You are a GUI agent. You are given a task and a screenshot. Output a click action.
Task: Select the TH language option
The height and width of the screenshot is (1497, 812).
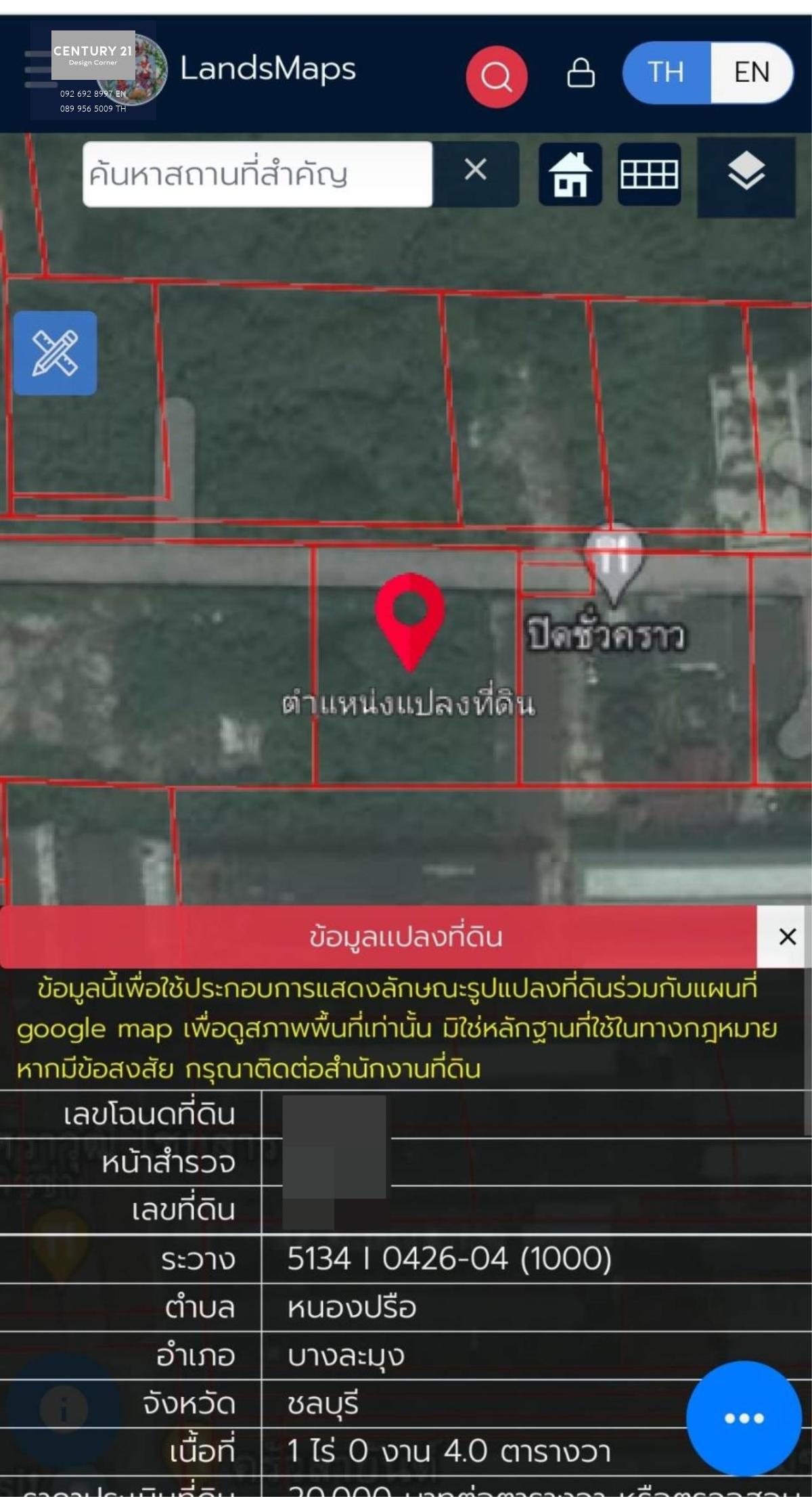coord(666,72)
